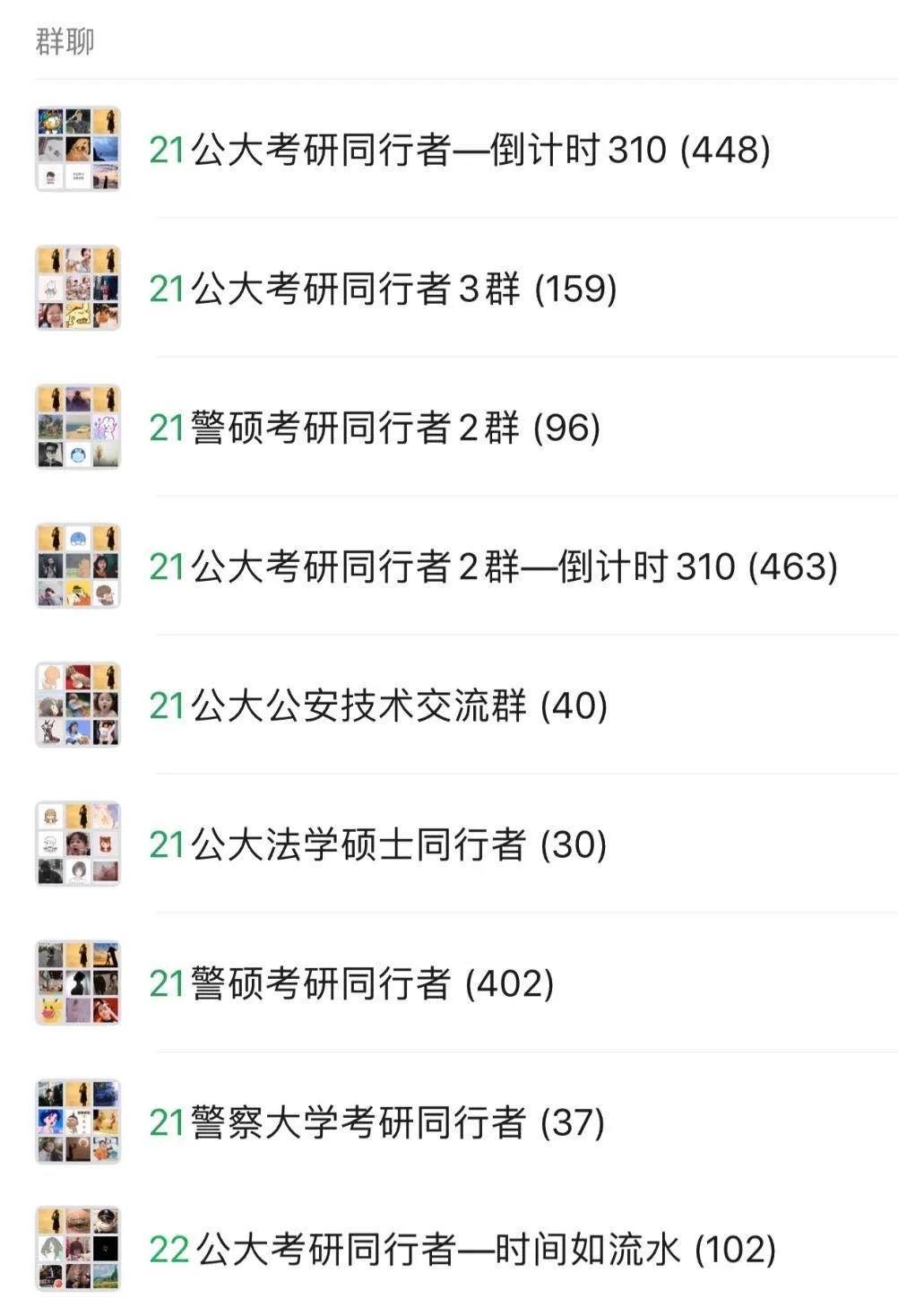The image size is (898, 1316).
Task: View the 21公大法学硕士同行者 group
Action: coord(378,844)
